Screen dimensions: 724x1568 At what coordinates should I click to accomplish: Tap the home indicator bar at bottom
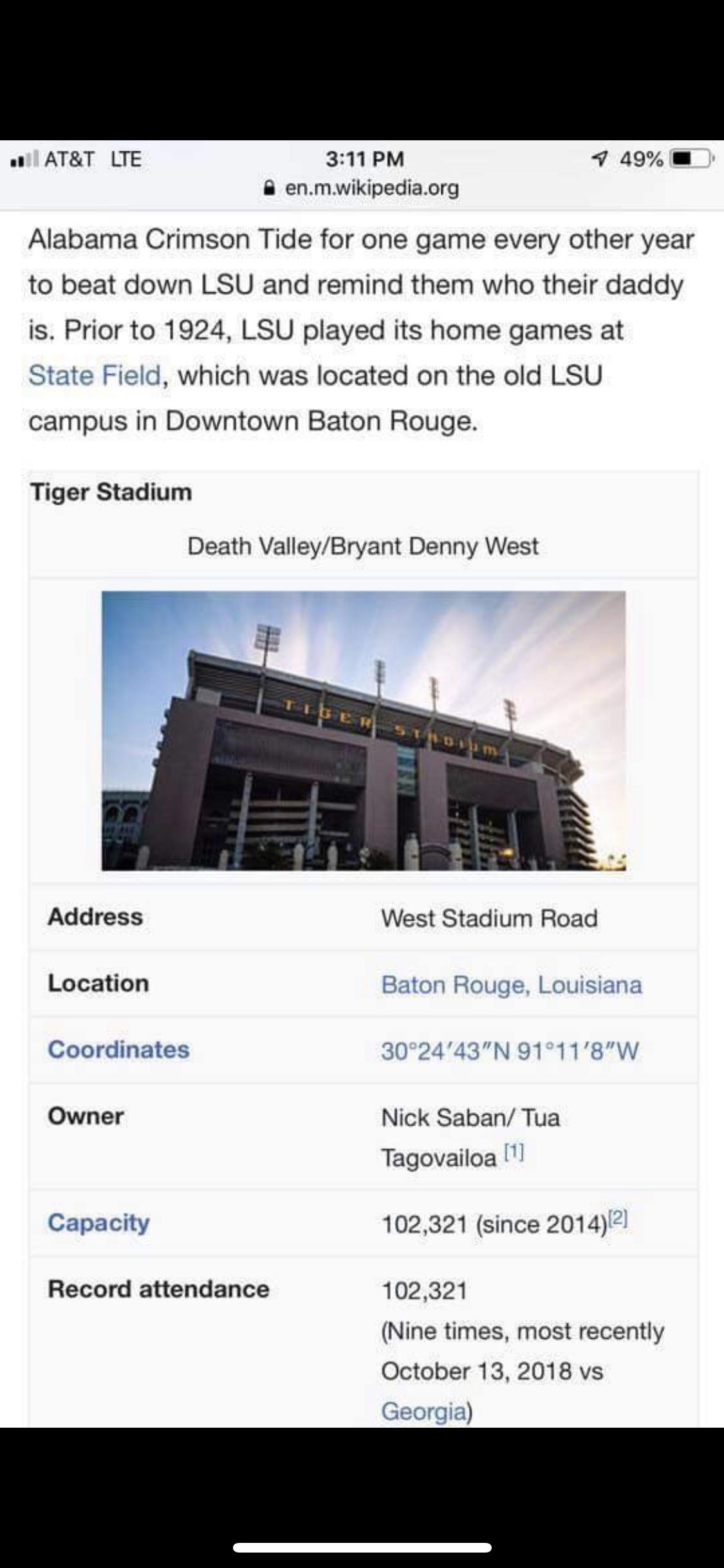tap(362, 1548)
